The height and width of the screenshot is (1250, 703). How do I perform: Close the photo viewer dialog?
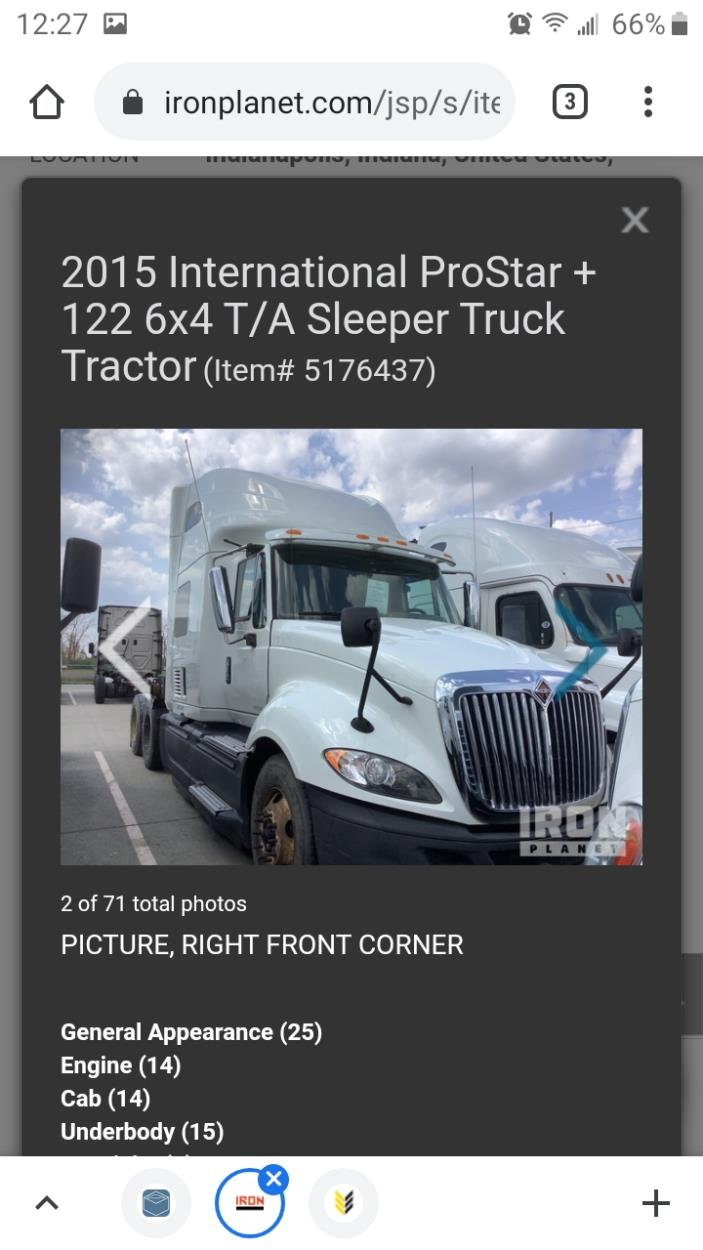(634, 220)
